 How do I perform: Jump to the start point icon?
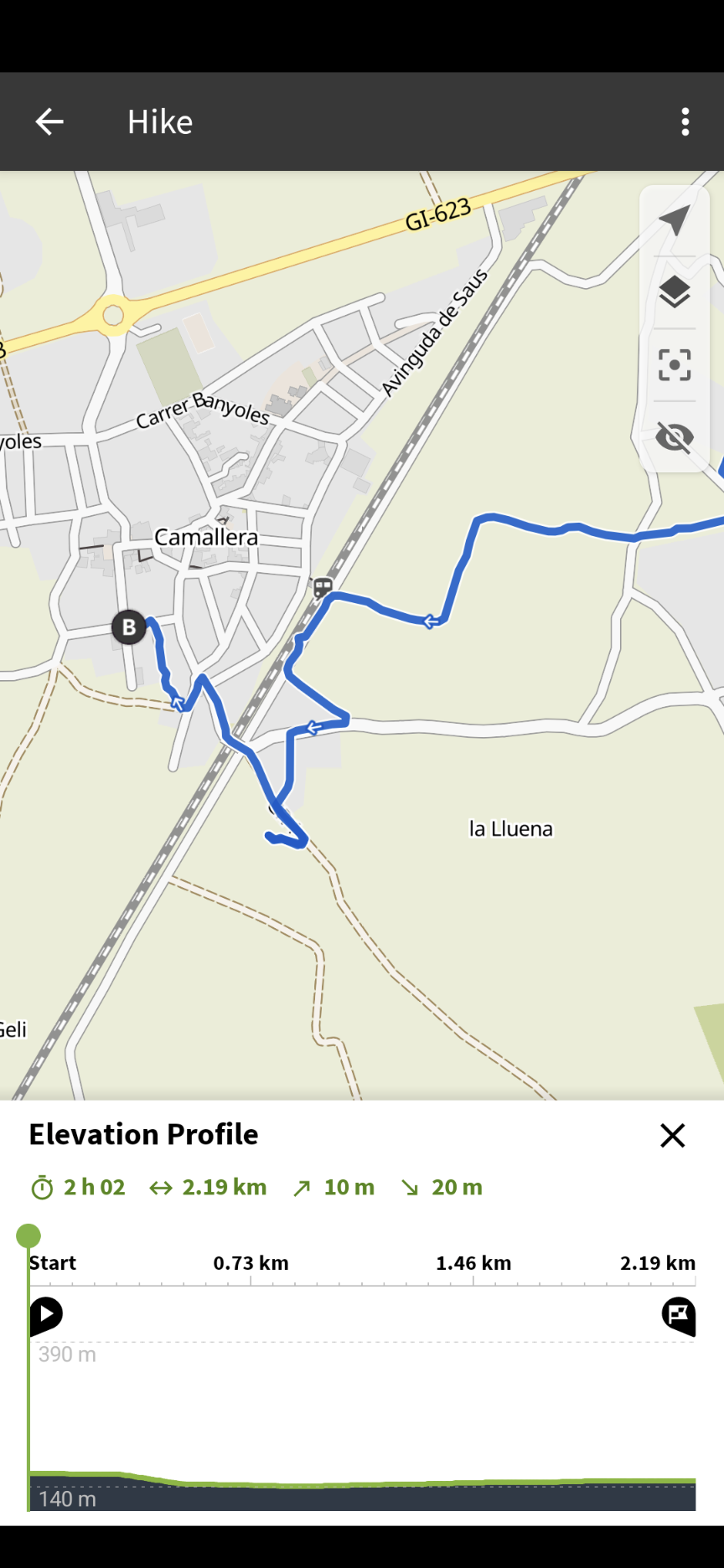[46, 1315]
